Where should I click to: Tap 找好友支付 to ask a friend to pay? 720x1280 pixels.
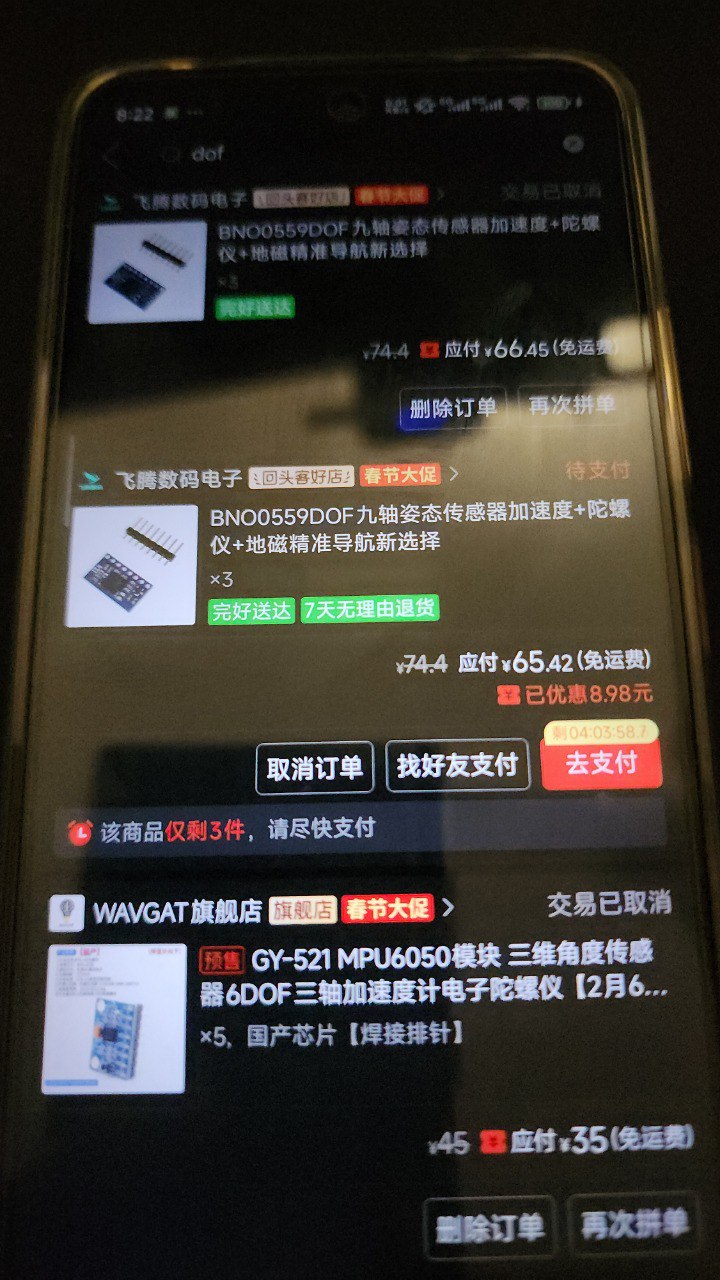point(457,766)
